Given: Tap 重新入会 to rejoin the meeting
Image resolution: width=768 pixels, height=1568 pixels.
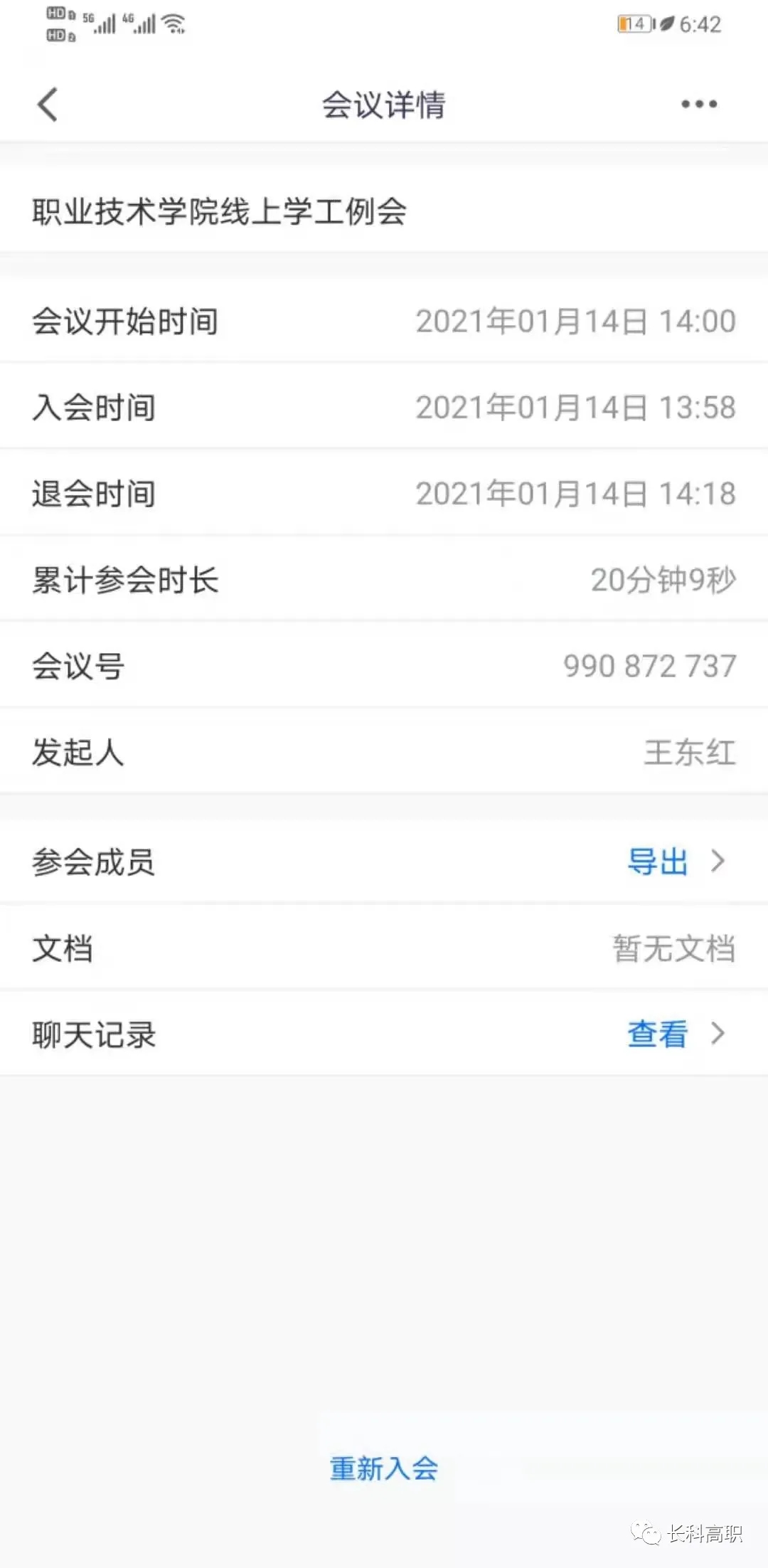Looking at the screenshot, I should click(x=384, y=1468).
